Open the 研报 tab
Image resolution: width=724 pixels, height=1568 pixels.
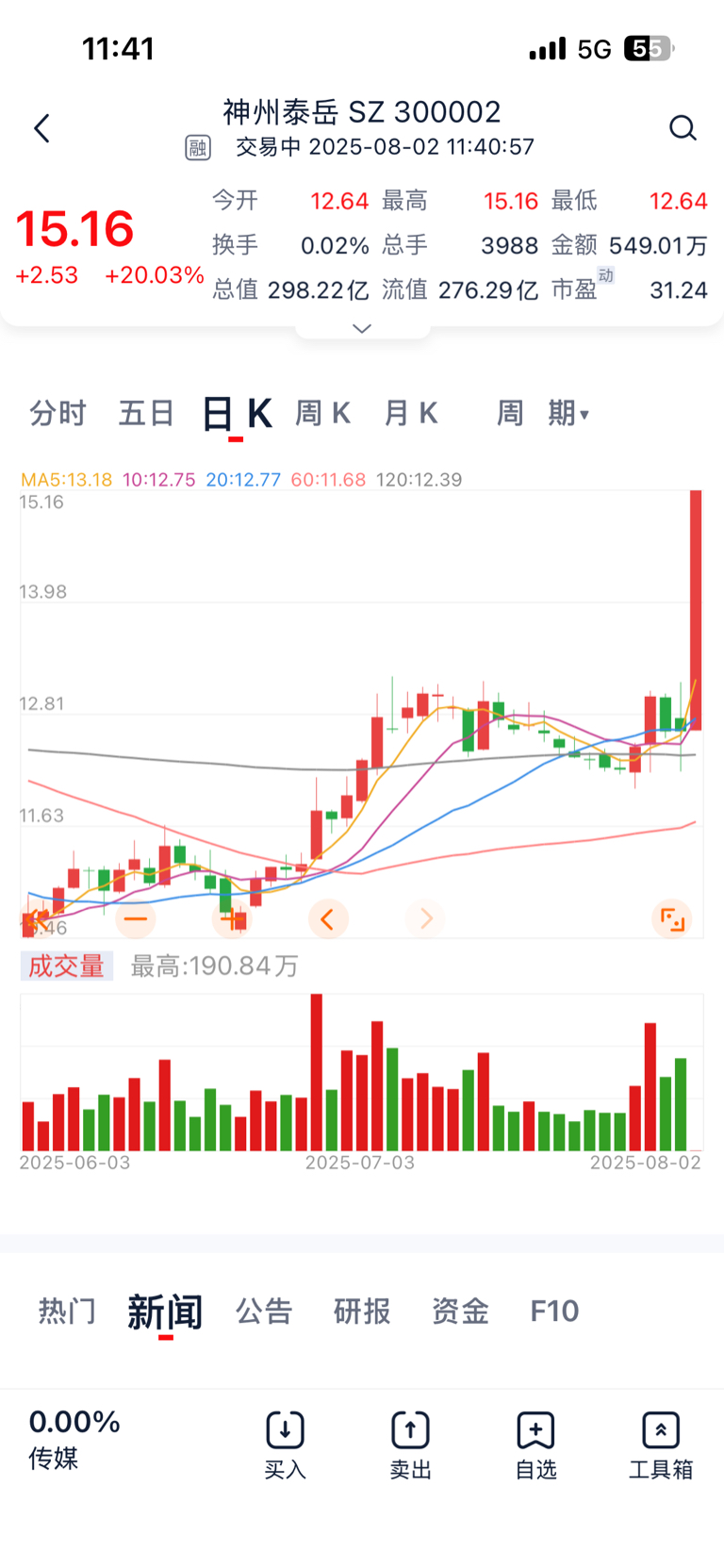point(362,1311)
